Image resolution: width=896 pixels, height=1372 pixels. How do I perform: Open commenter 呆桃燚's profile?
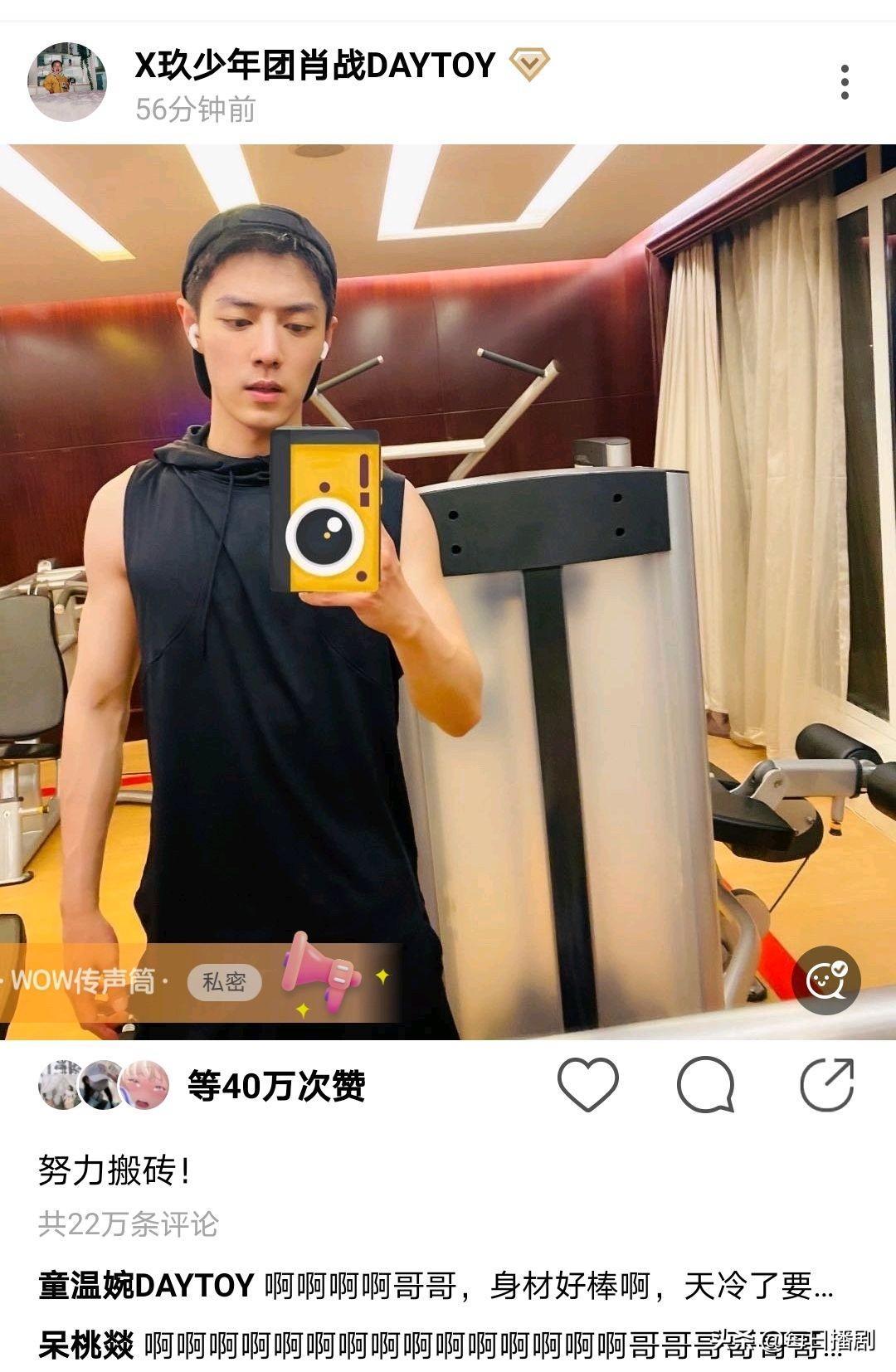pos(85,1345)
